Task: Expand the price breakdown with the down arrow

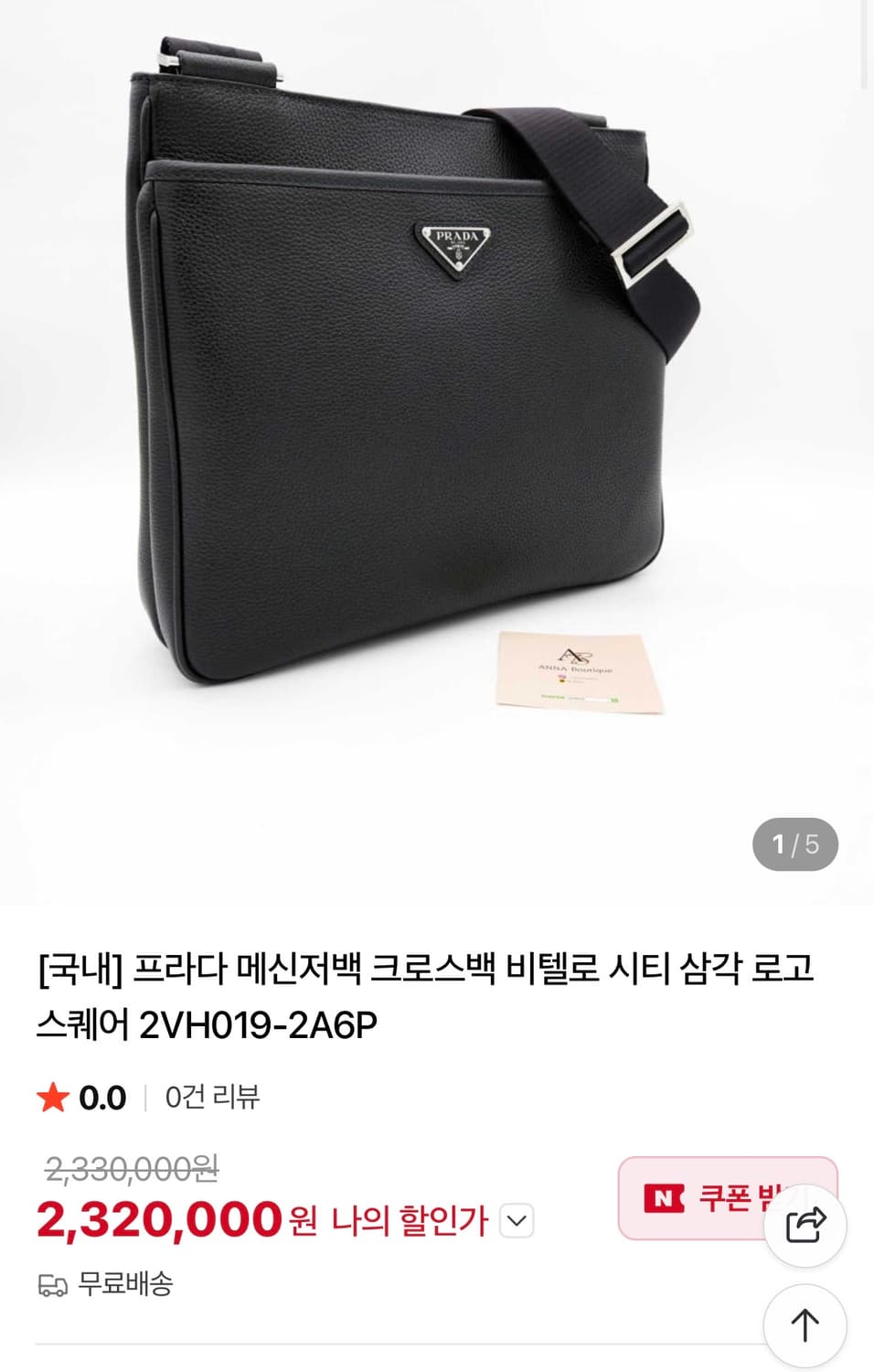Action: (517, 1219)
